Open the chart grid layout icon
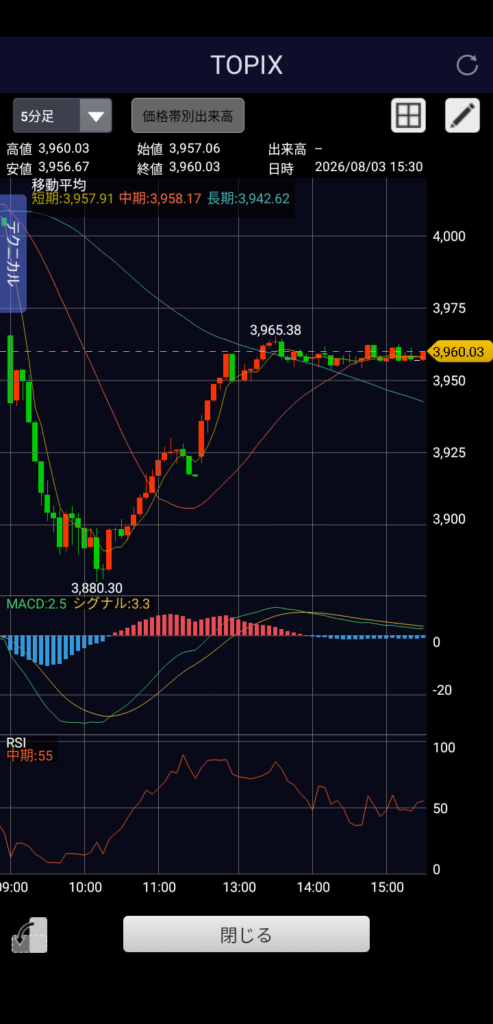Screen dimensions: 493x1024 click(x=408, y=116)
